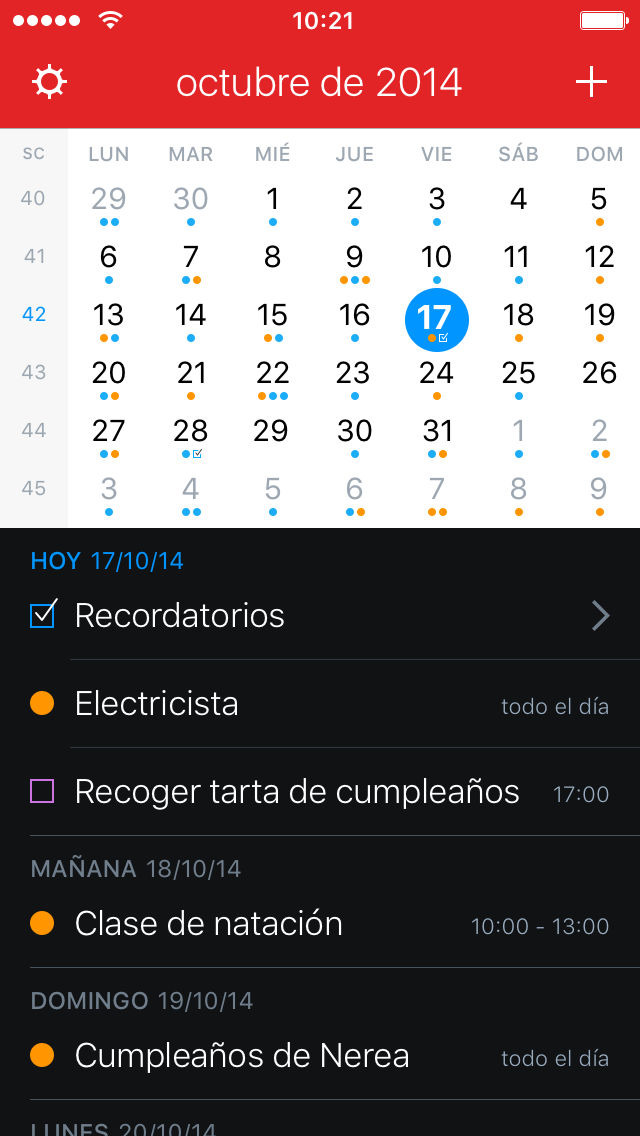Open the Cumpleaños de Nerea event
This screenshot has height=1136, width=640.
pos(320,1056)
